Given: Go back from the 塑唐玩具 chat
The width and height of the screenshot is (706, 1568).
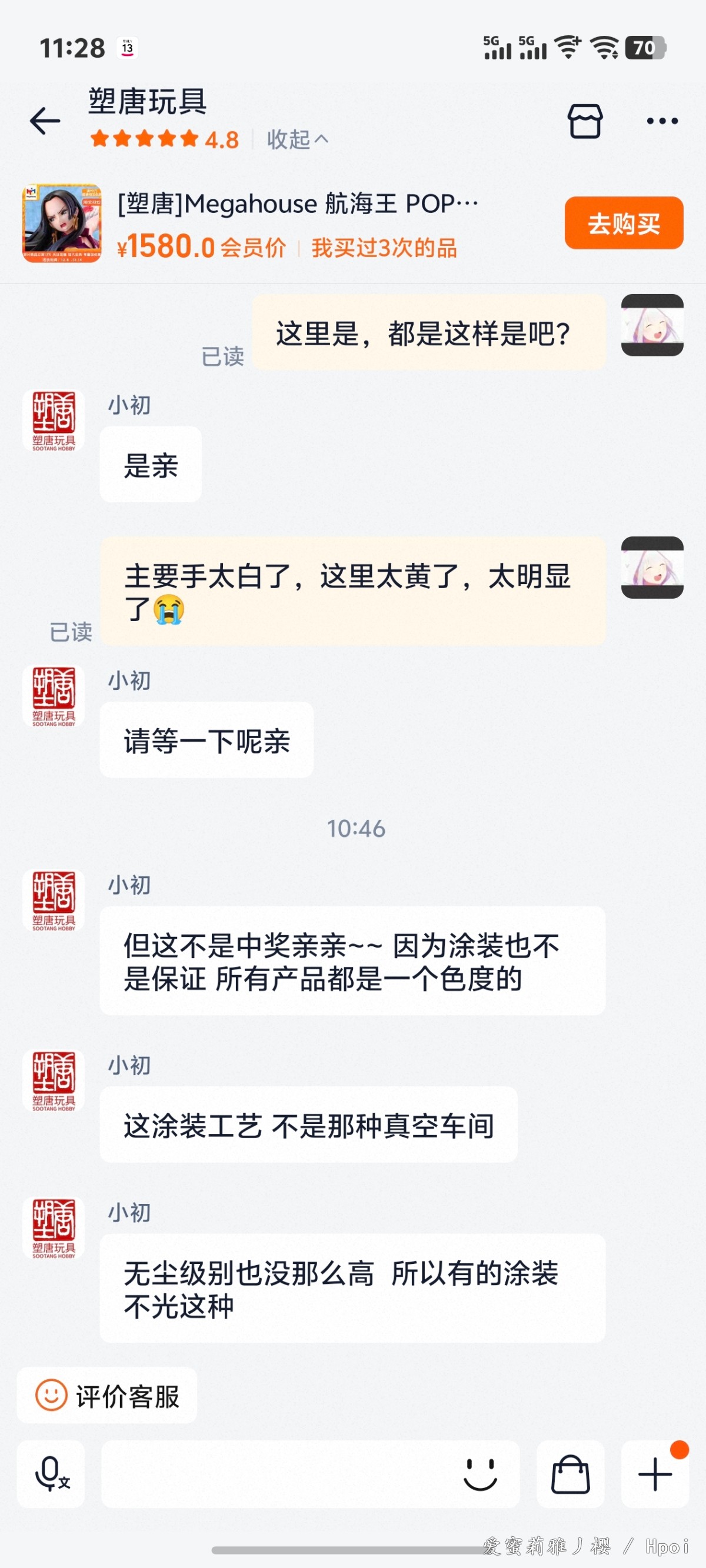Looking at the screenshot, I should click(45, 121).
